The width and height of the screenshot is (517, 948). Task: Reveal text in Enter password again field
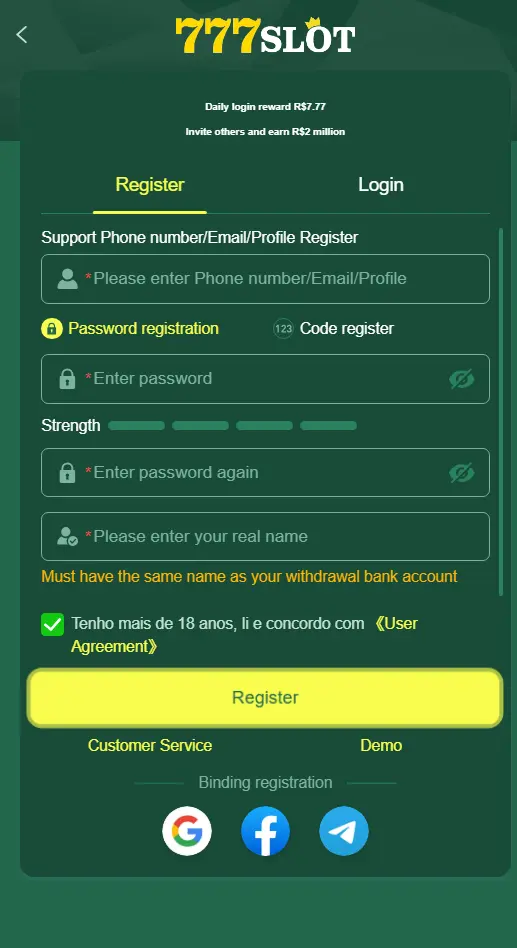[461, 473]
